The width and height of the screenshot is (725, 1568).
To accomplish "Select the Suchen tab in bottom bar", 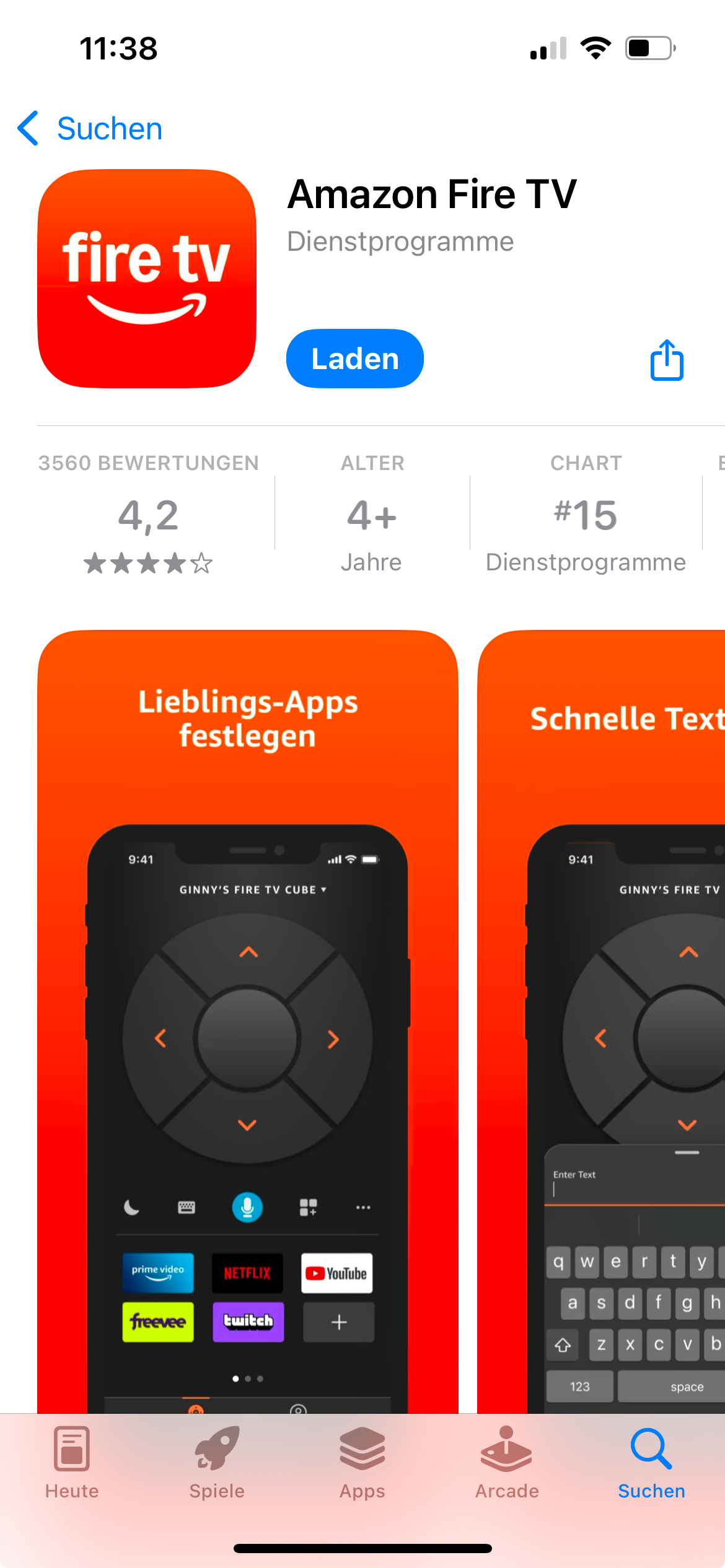I will click(652, 1463).
